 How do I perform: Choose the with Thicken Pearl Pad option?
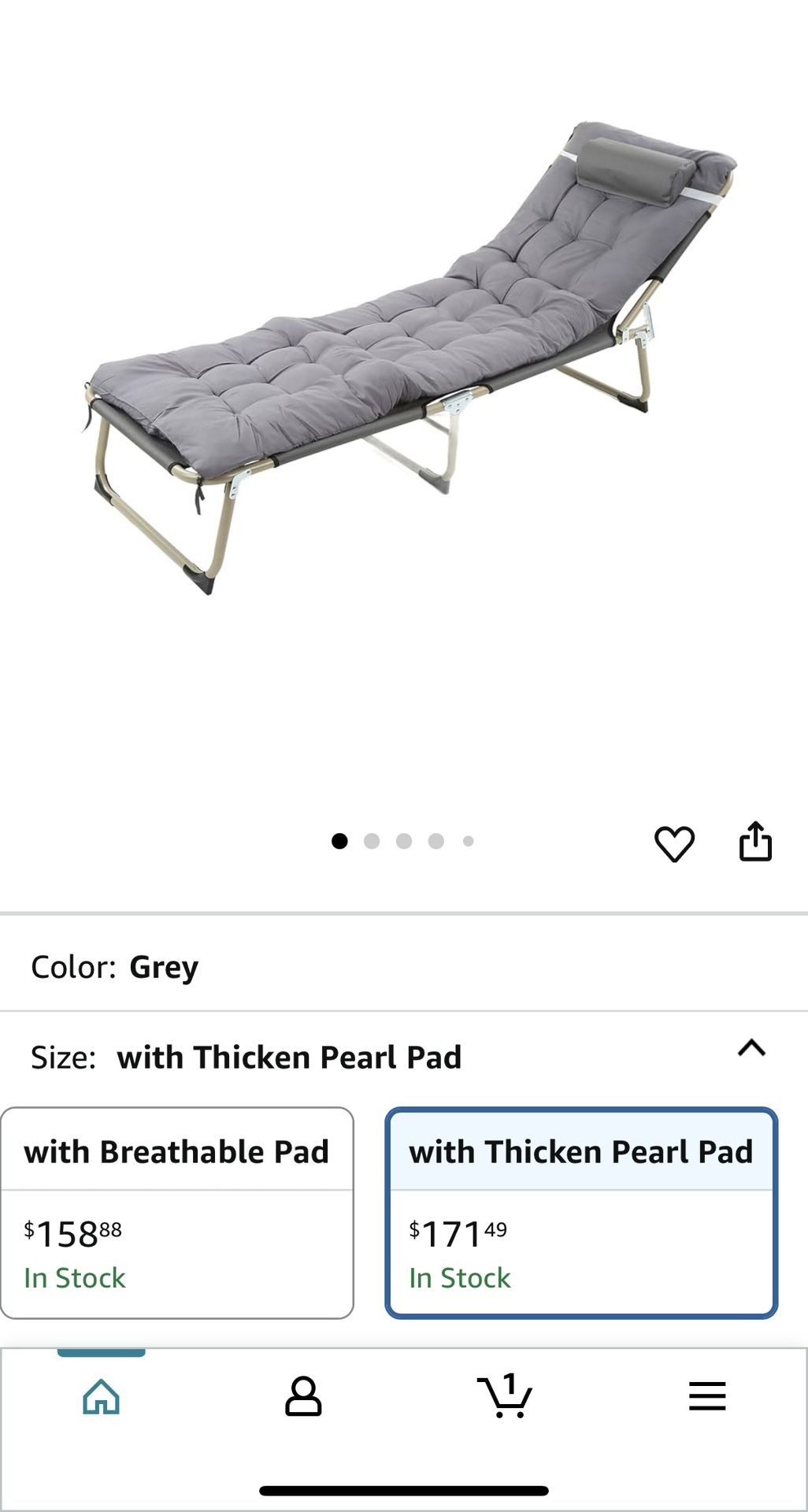tap(581, 1213)
